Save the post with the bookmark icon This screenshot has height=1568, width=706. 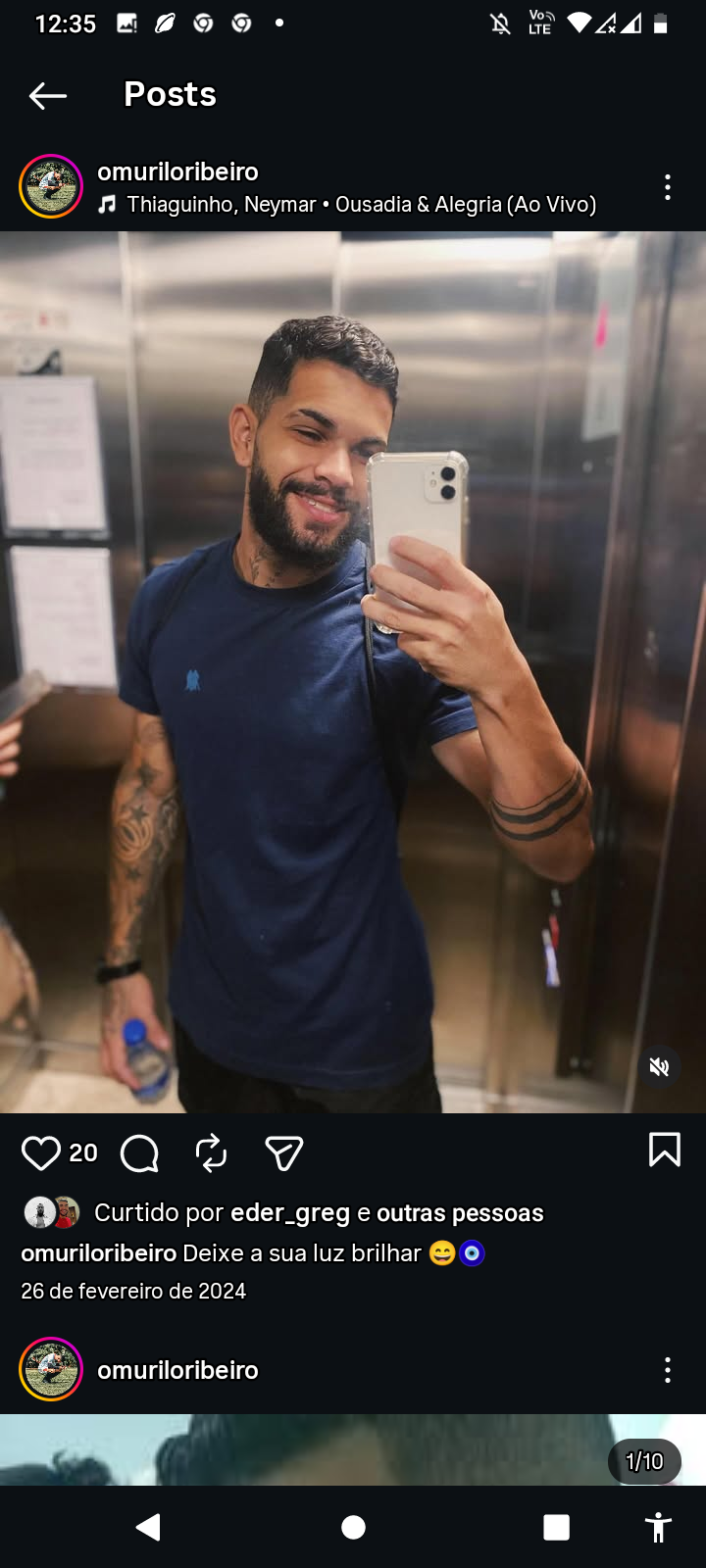[664, 1150]
